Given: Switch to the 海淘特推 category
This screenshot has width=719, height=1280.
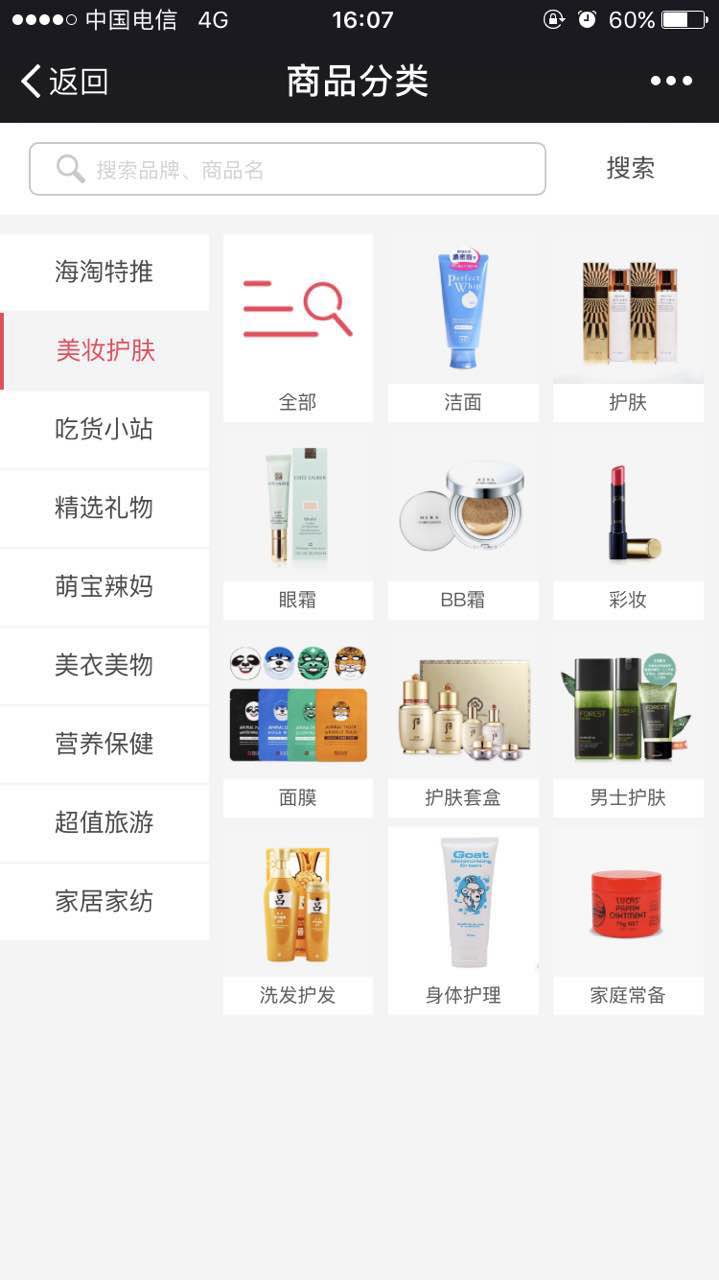Looking at the screenshot, I should pos(104,272).
